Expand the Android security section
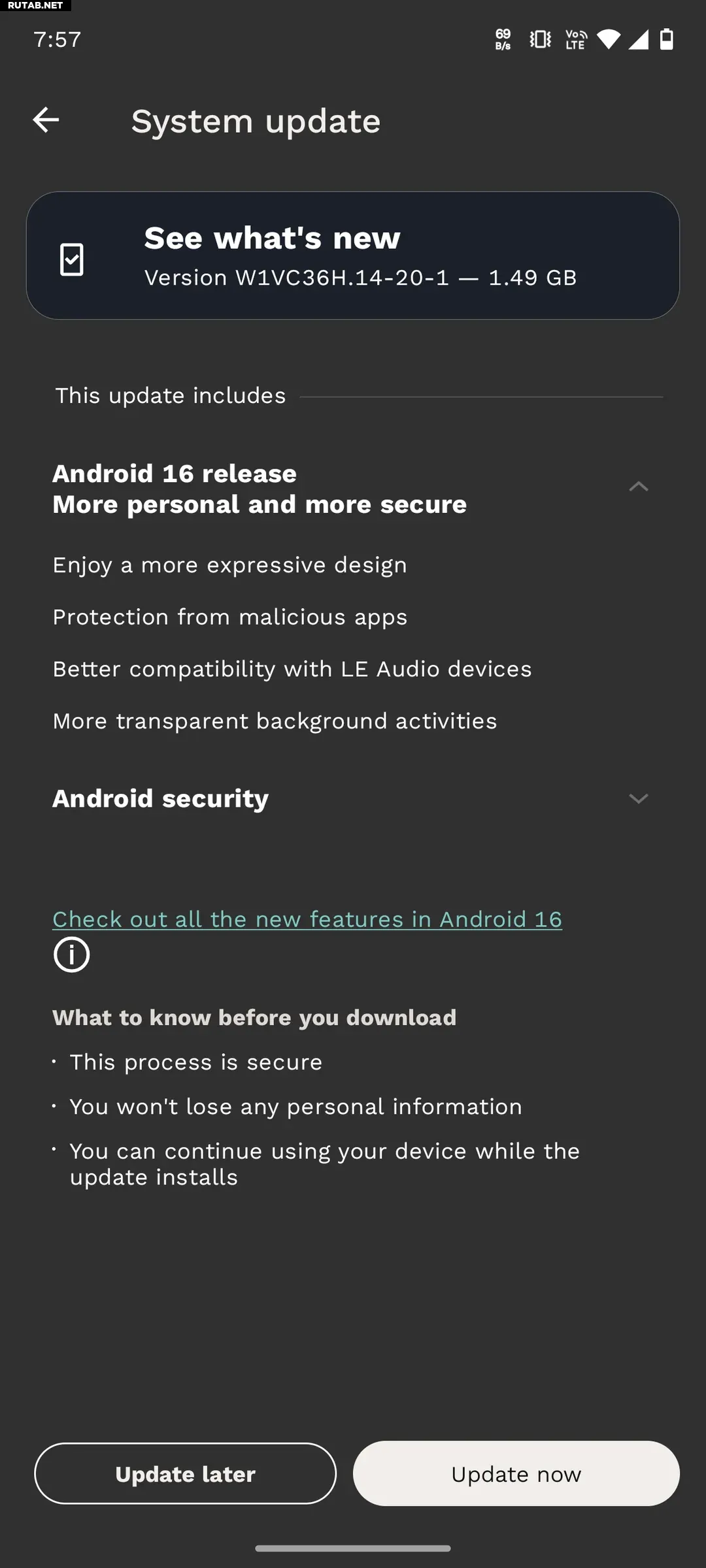 638,798
